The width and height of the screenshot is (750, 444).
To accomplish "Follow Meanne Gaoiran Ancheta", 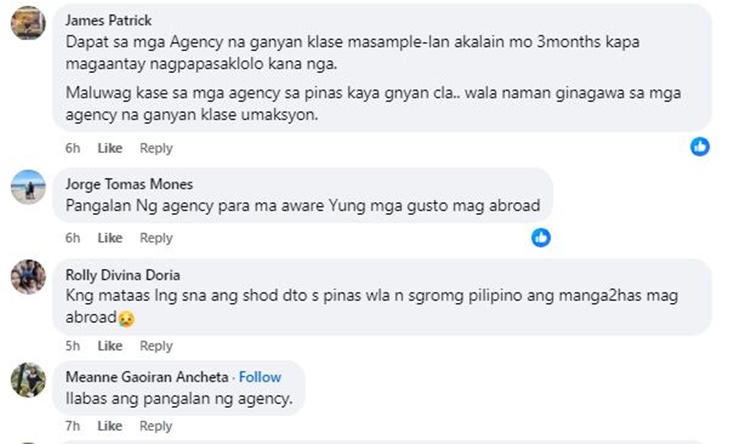I will pyautogui.click(x=260, y=377).
